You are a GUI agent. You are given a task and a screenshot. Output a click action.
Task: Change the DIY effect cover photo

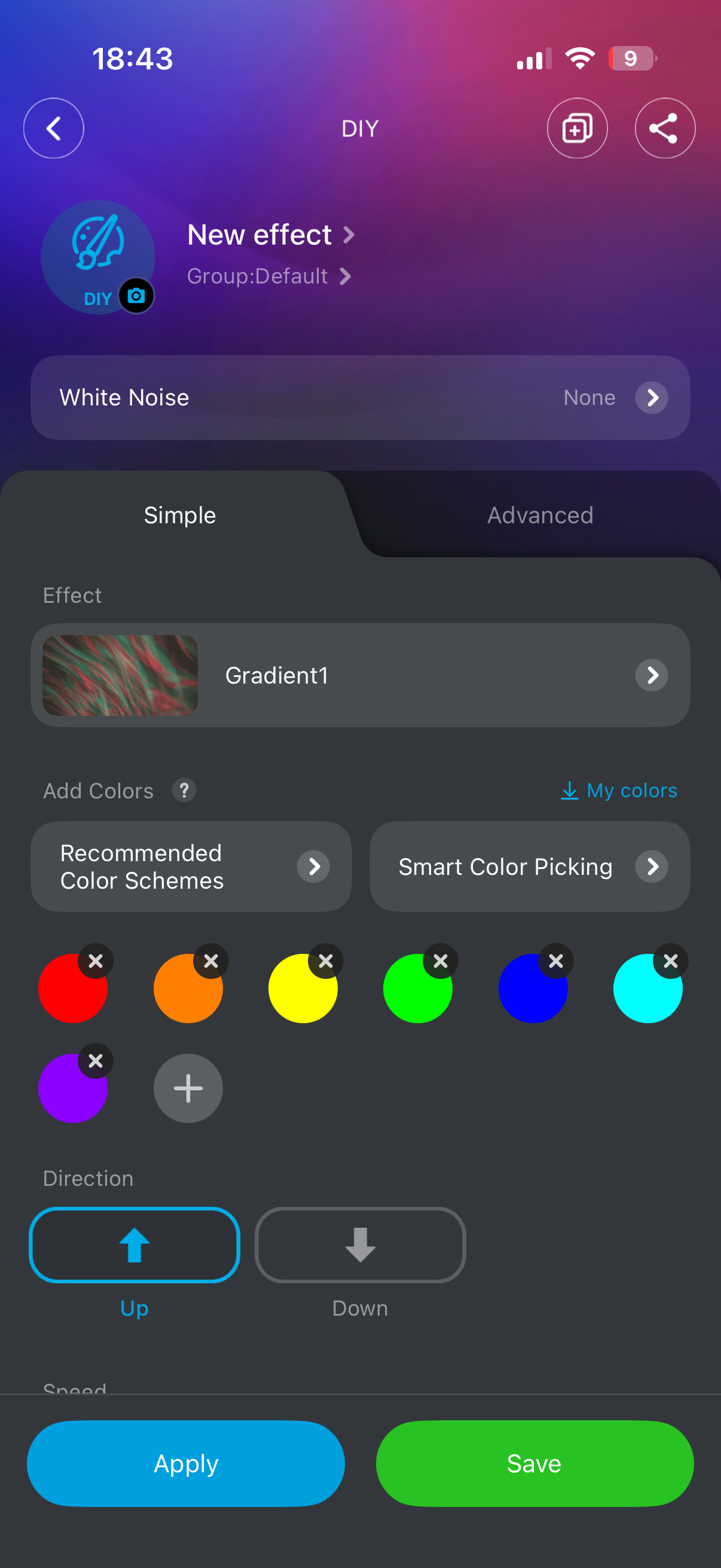(136, 297)
